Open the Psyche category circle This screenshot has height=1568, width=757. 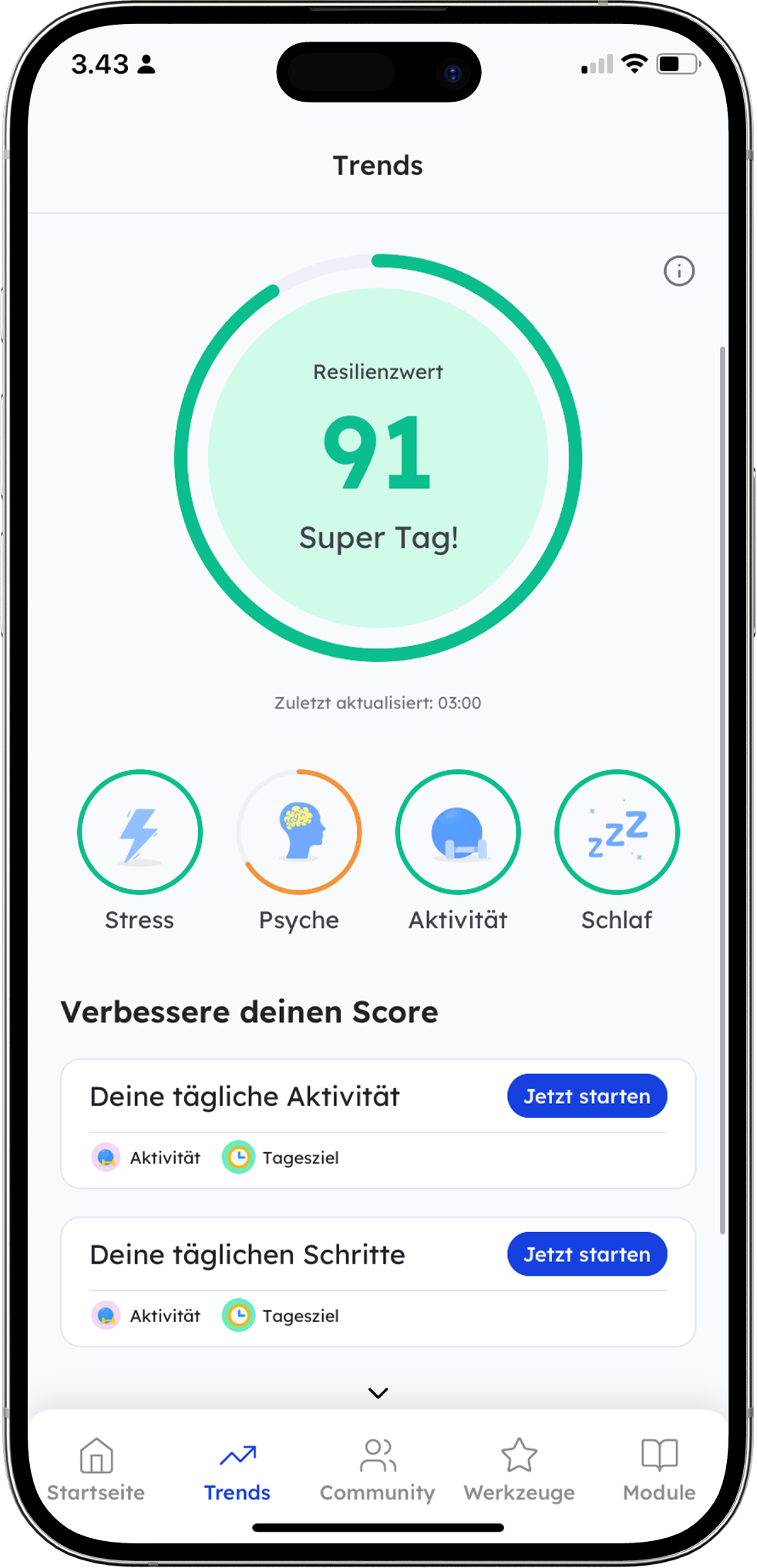(299, 832)
